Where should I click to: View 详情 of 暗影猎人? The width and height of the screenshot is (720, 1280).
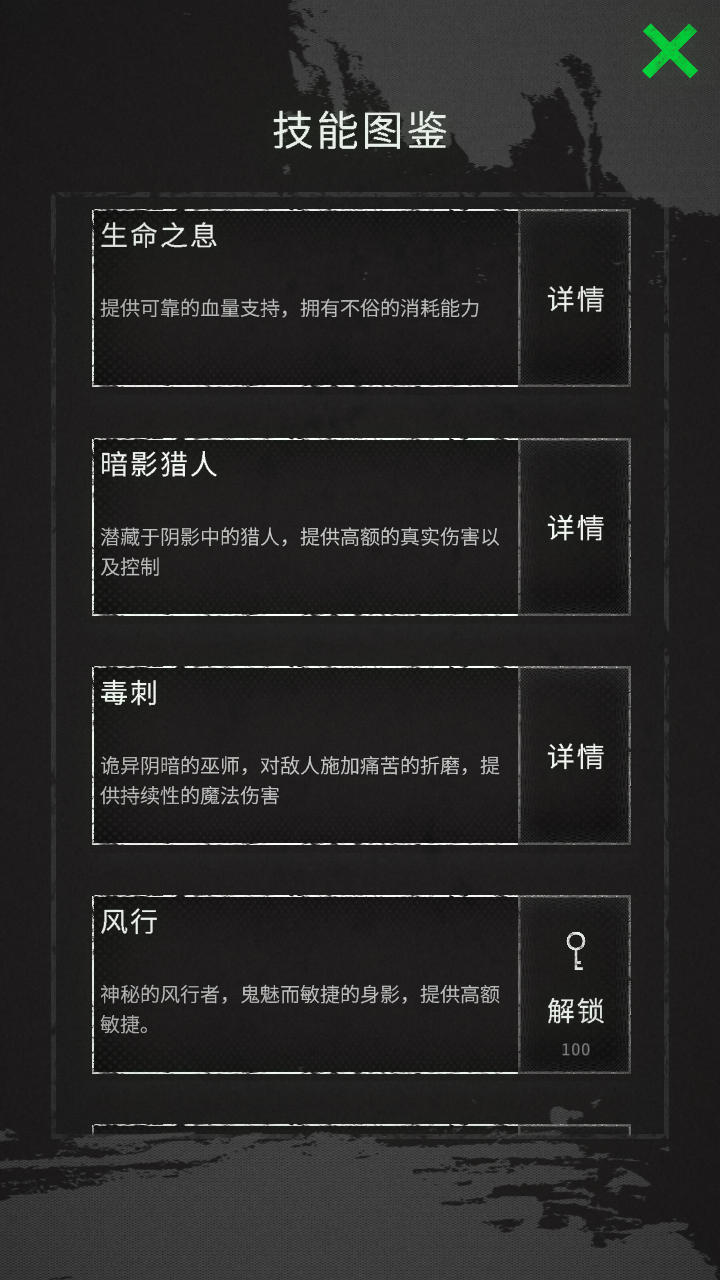point(575,527)
